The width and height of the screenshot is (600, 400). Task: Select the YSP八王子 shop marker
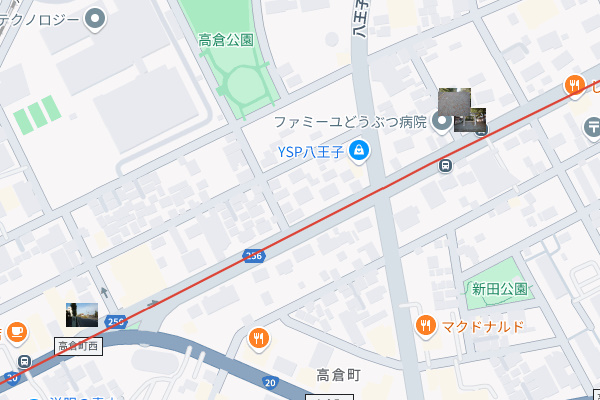(x=360, y=152)
